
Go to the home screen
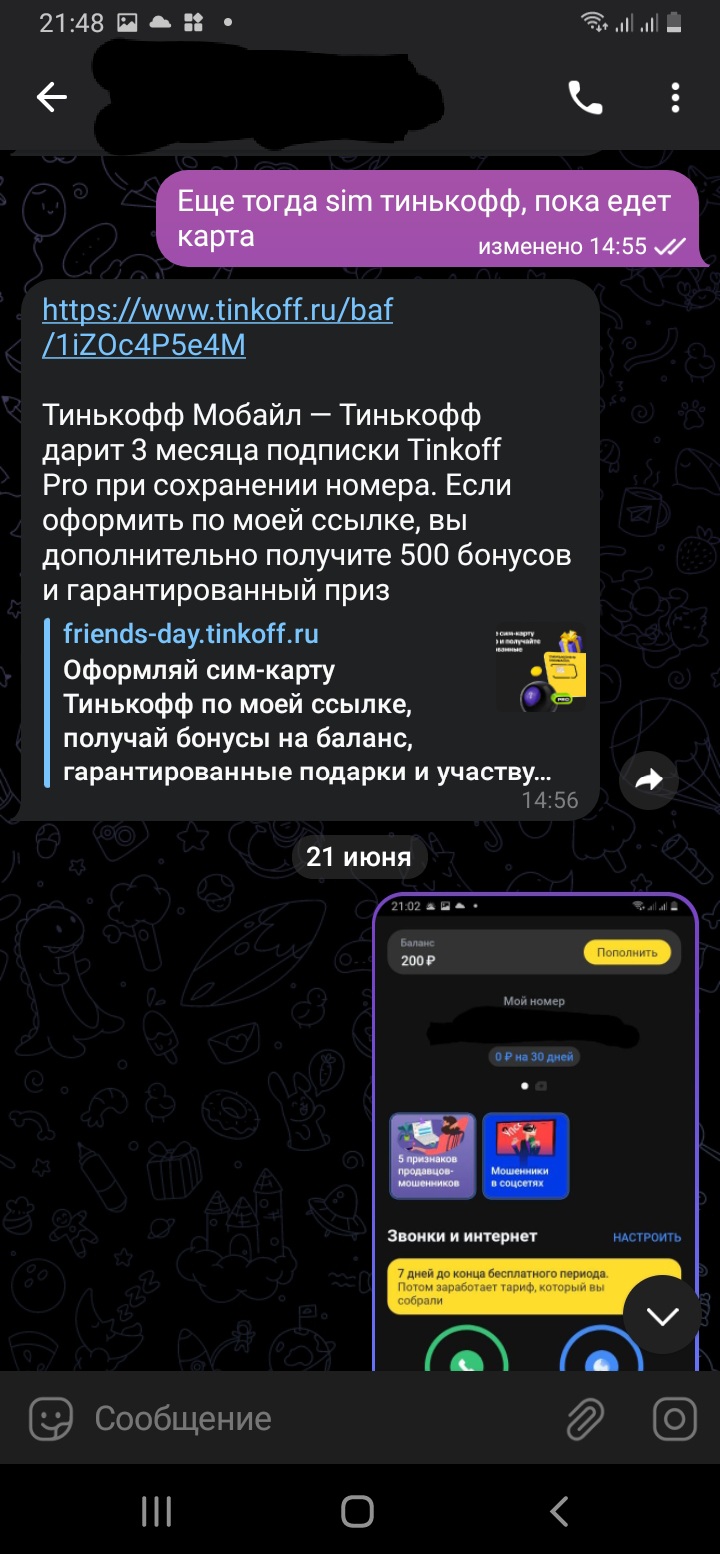tap(358, 1510)
